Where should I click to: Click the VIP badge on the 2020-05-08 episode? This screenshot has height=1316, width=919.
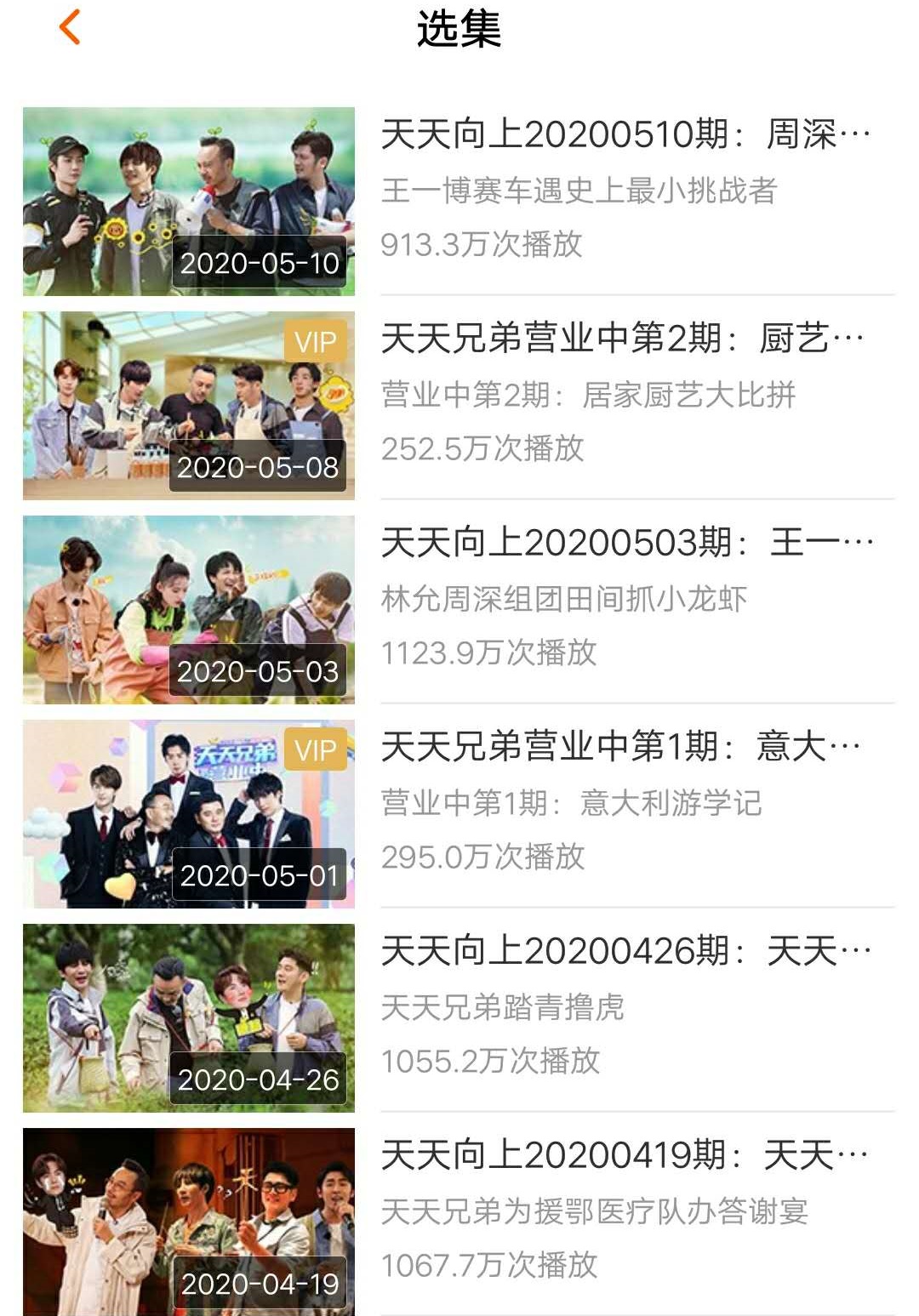pos(316,343)
